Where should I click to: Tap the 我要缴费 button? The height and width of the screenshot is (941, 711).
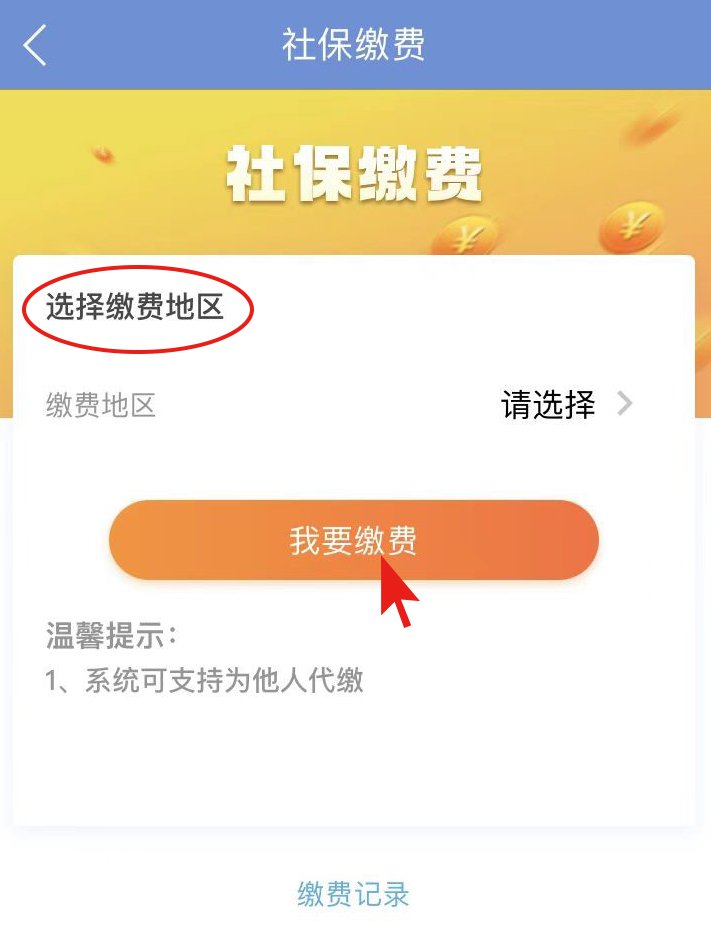point(353,541)
